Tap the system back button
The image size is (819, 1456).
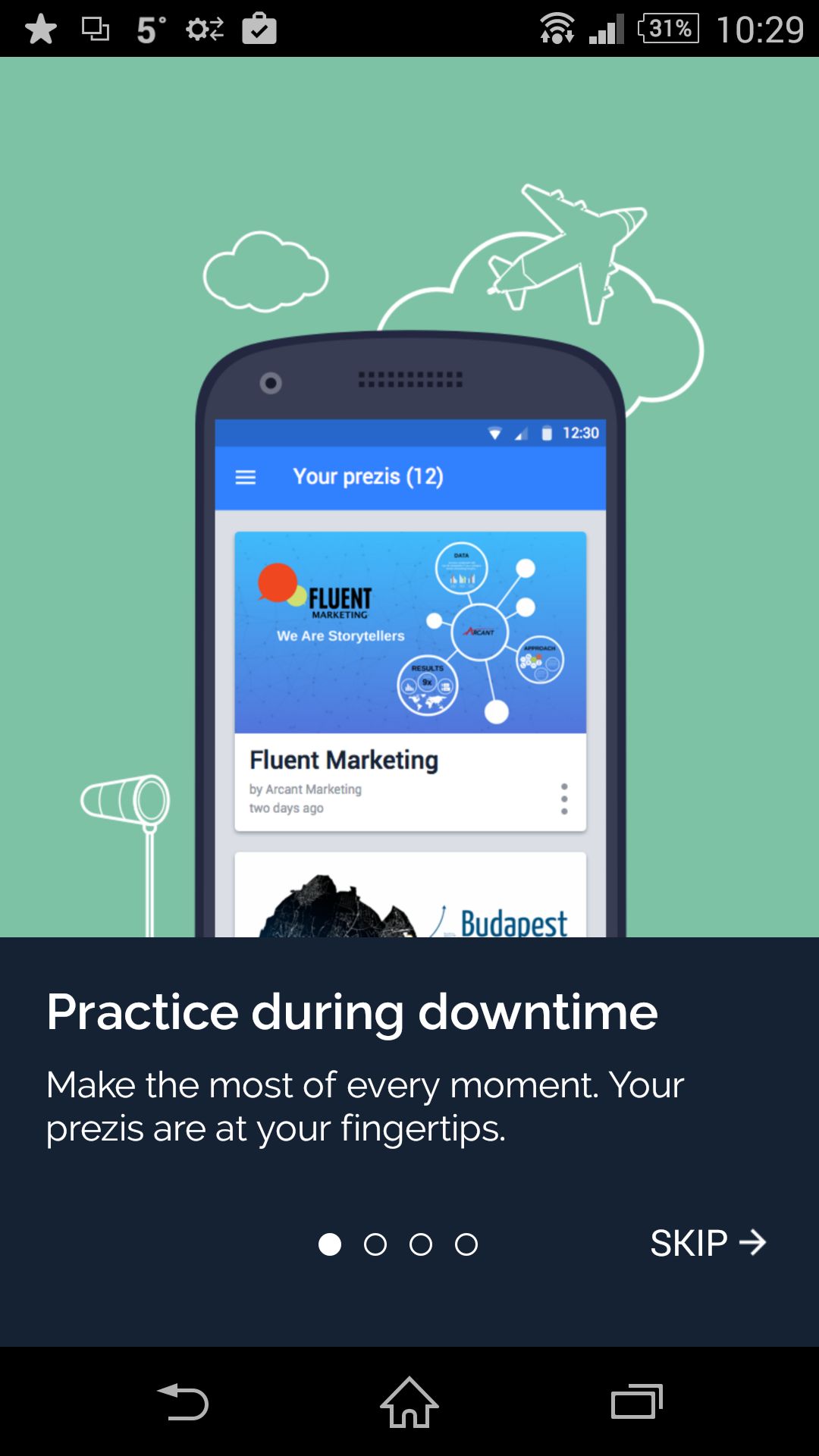[183, 1401]
